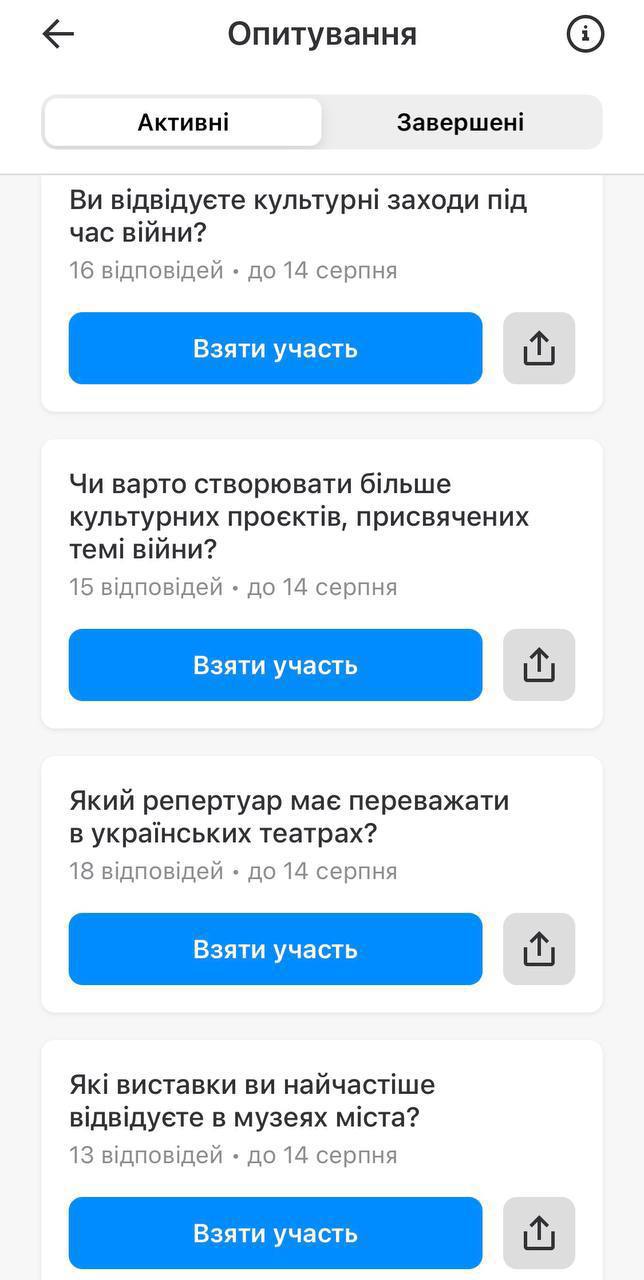This screenshot has width=644, height=1280.
Task: Select the Активні tab
Action: 183,123
